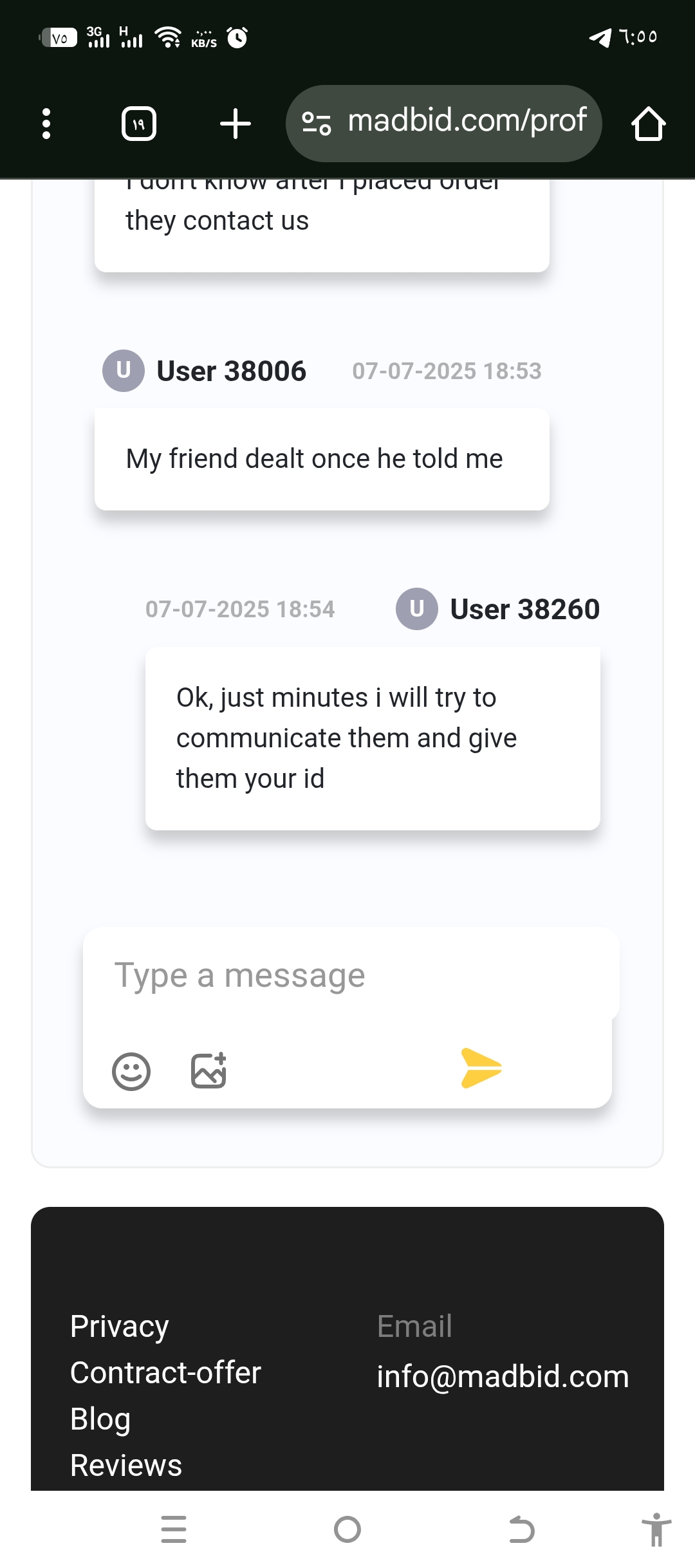The image size is (695, 1568).
Task: Attach an image to the message
Action: tap(209, 1071)
